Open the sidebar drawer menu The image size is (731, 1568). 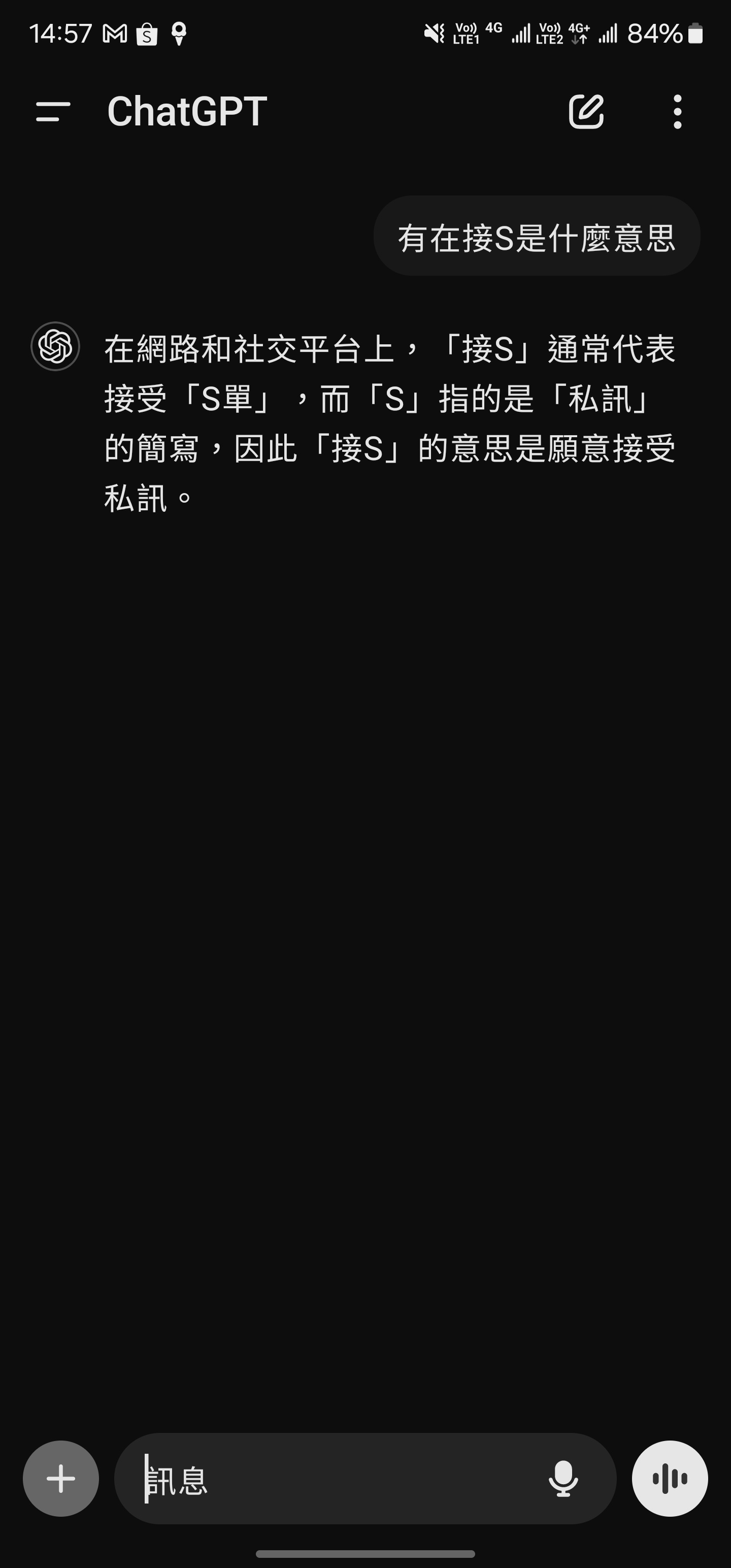[x=53, y=112]
